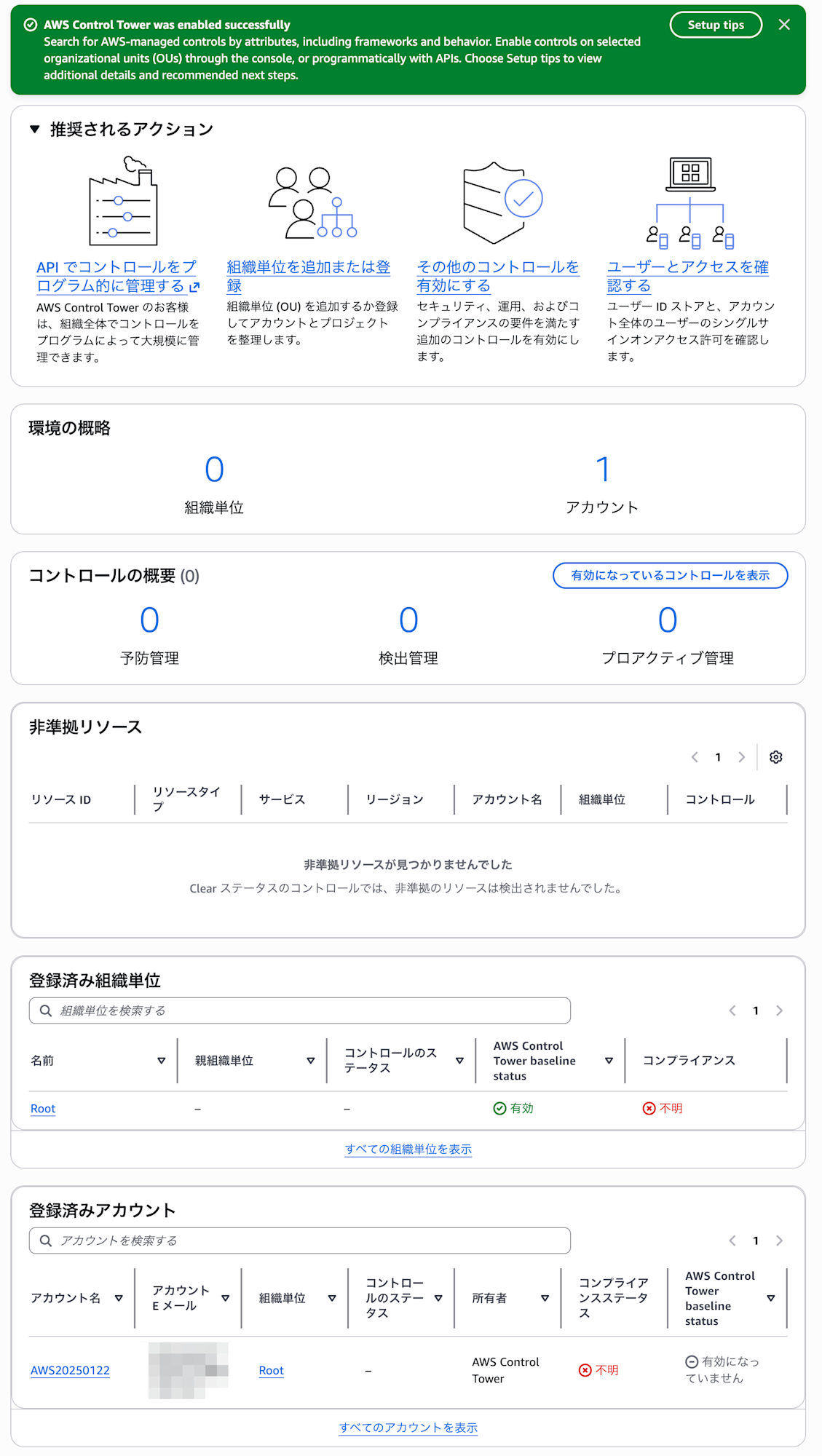Open the Root organizational unit link
Viewport: 822px width, 1456px height.
click(x=43, y=1108)
